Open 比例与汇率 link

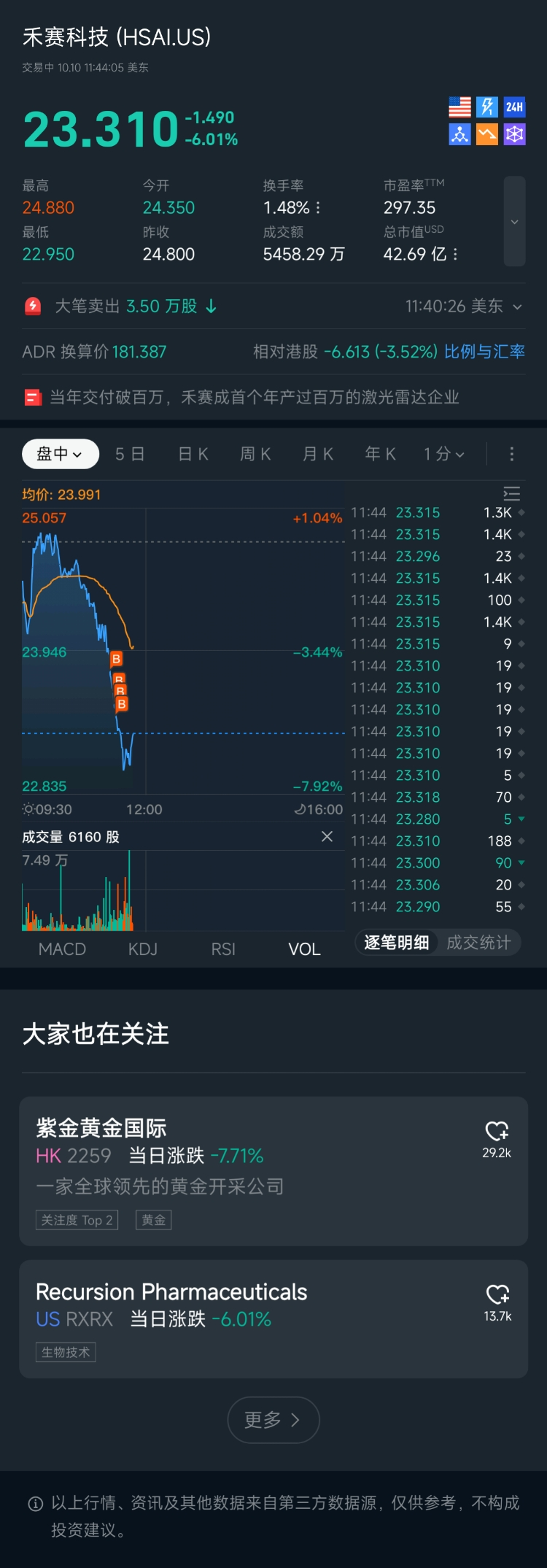tap(484, 352)
